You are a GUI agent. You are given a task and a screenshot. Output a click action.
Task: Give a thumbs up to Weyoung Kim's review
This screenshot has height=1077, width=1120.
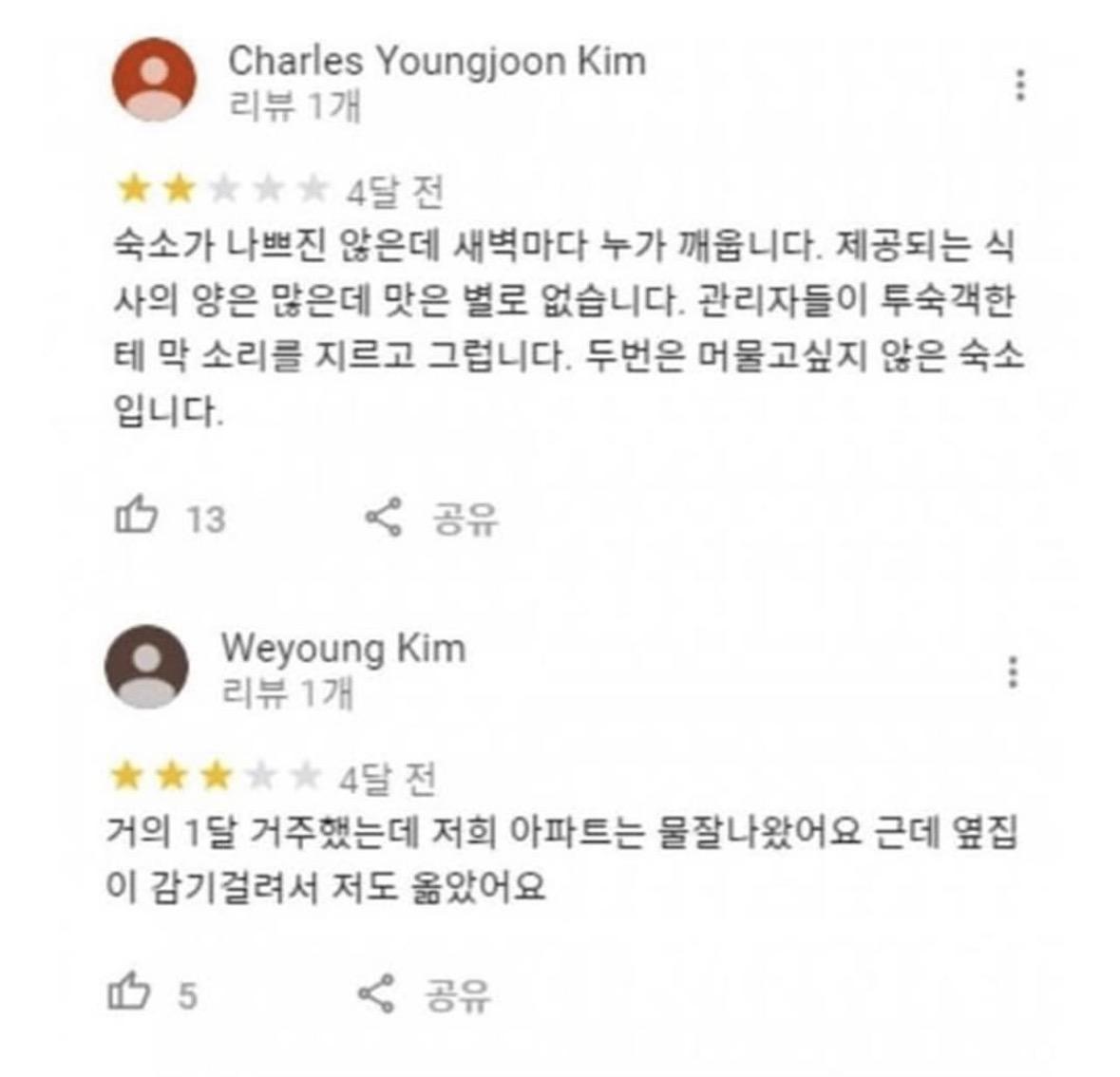[x=130, y=992]
